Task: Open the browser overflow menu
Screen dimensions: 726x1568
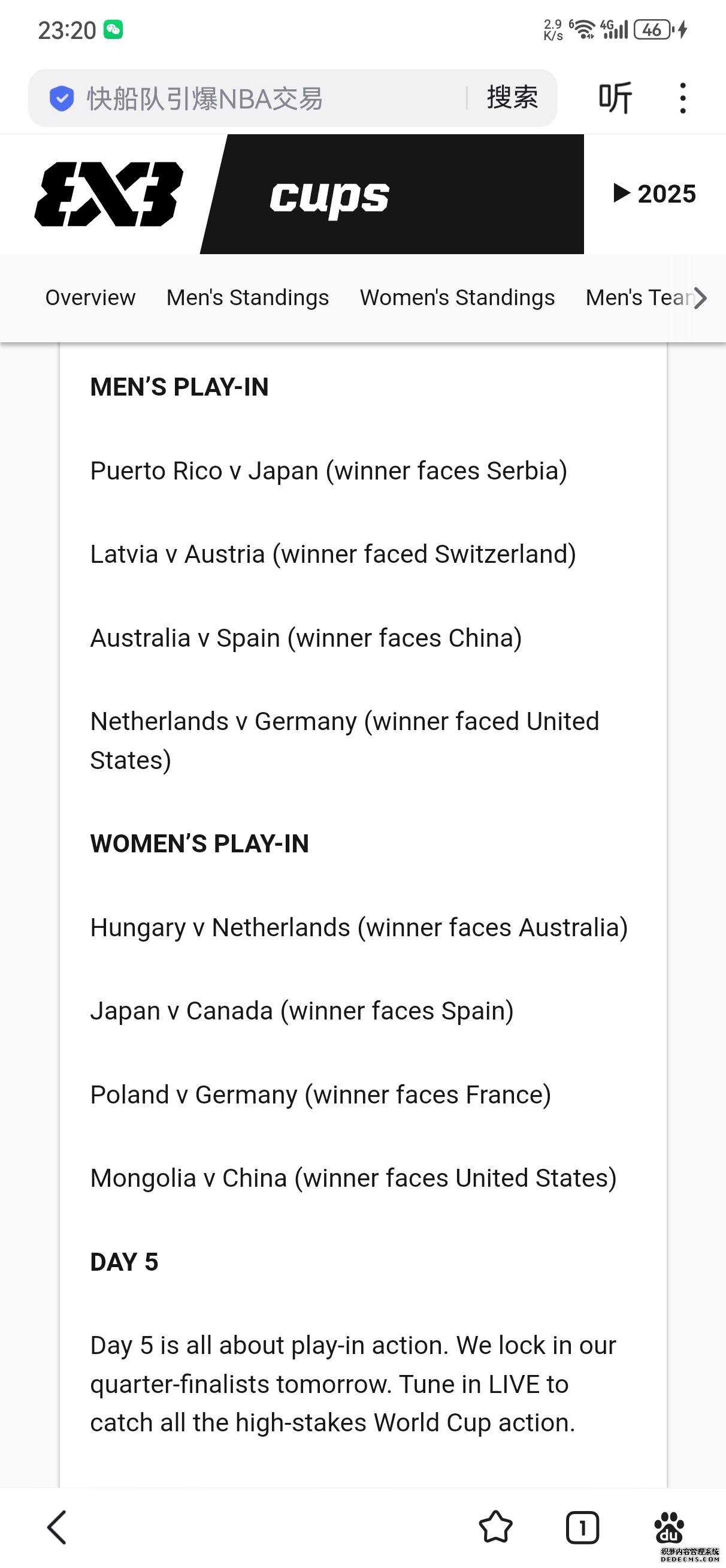Action: pyautogui.click(x=683, y=98)
